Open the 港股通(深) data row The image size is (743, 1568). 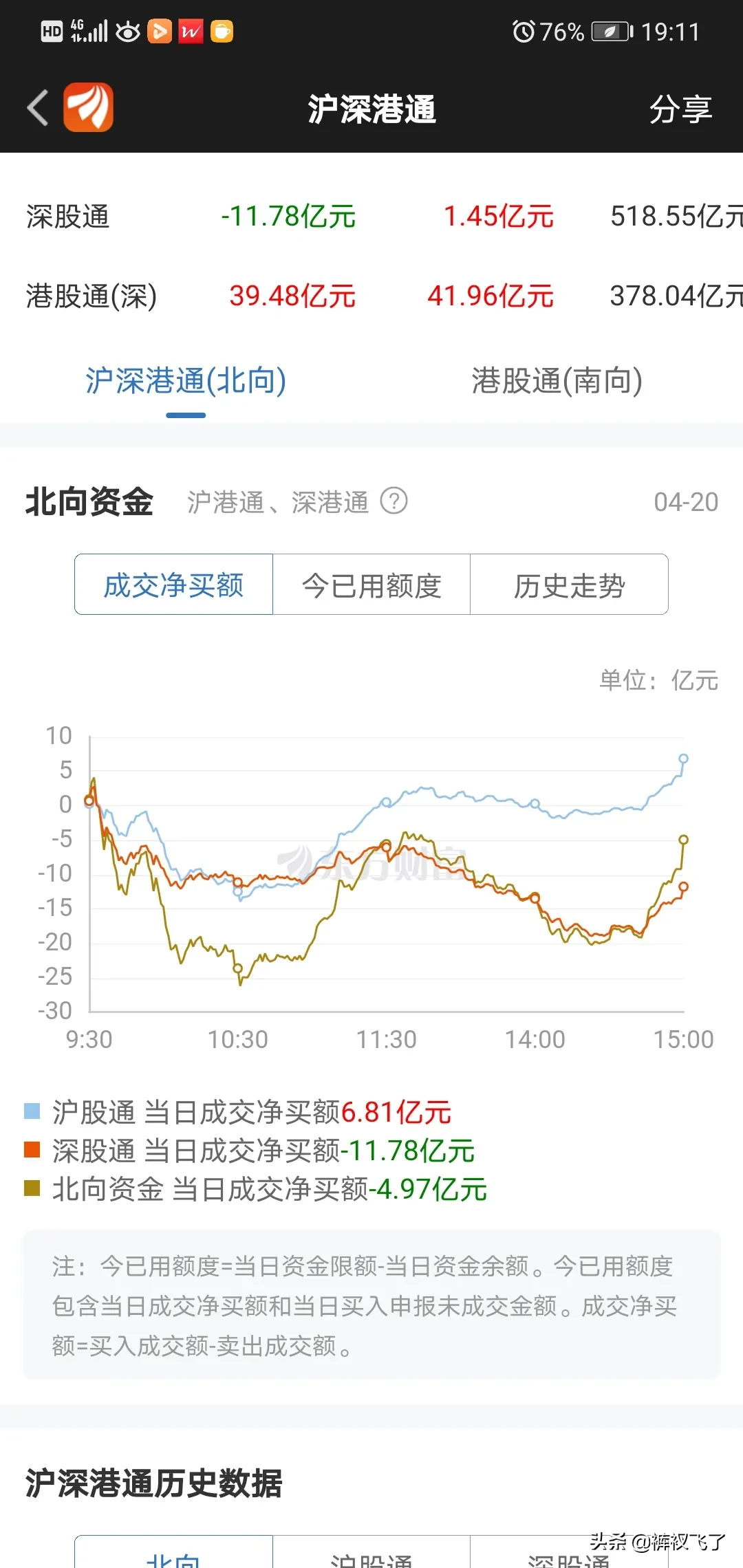pos(371,296)
